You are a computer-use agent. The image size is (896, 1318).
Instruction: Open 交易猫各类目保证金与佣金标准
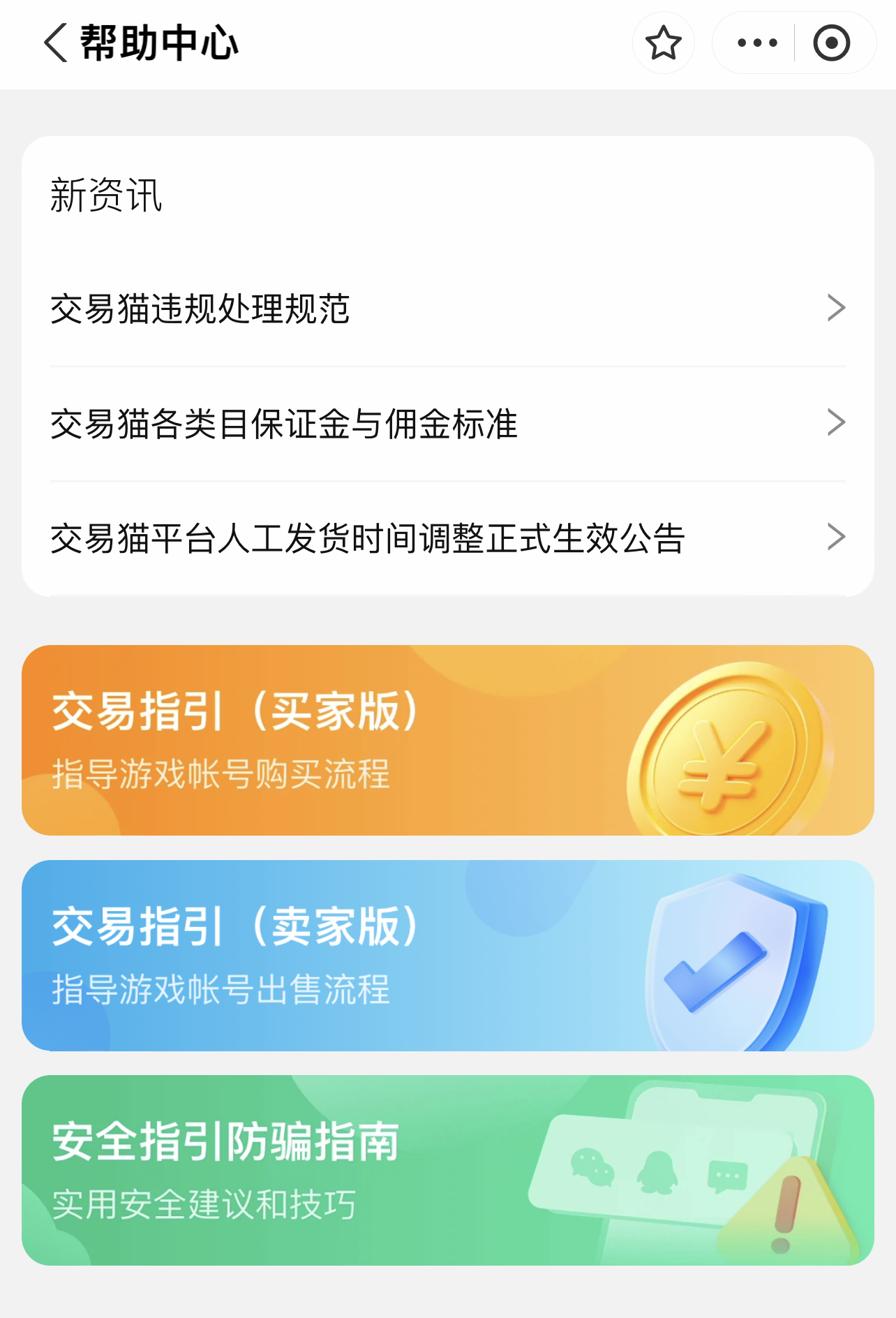point(447,424)
